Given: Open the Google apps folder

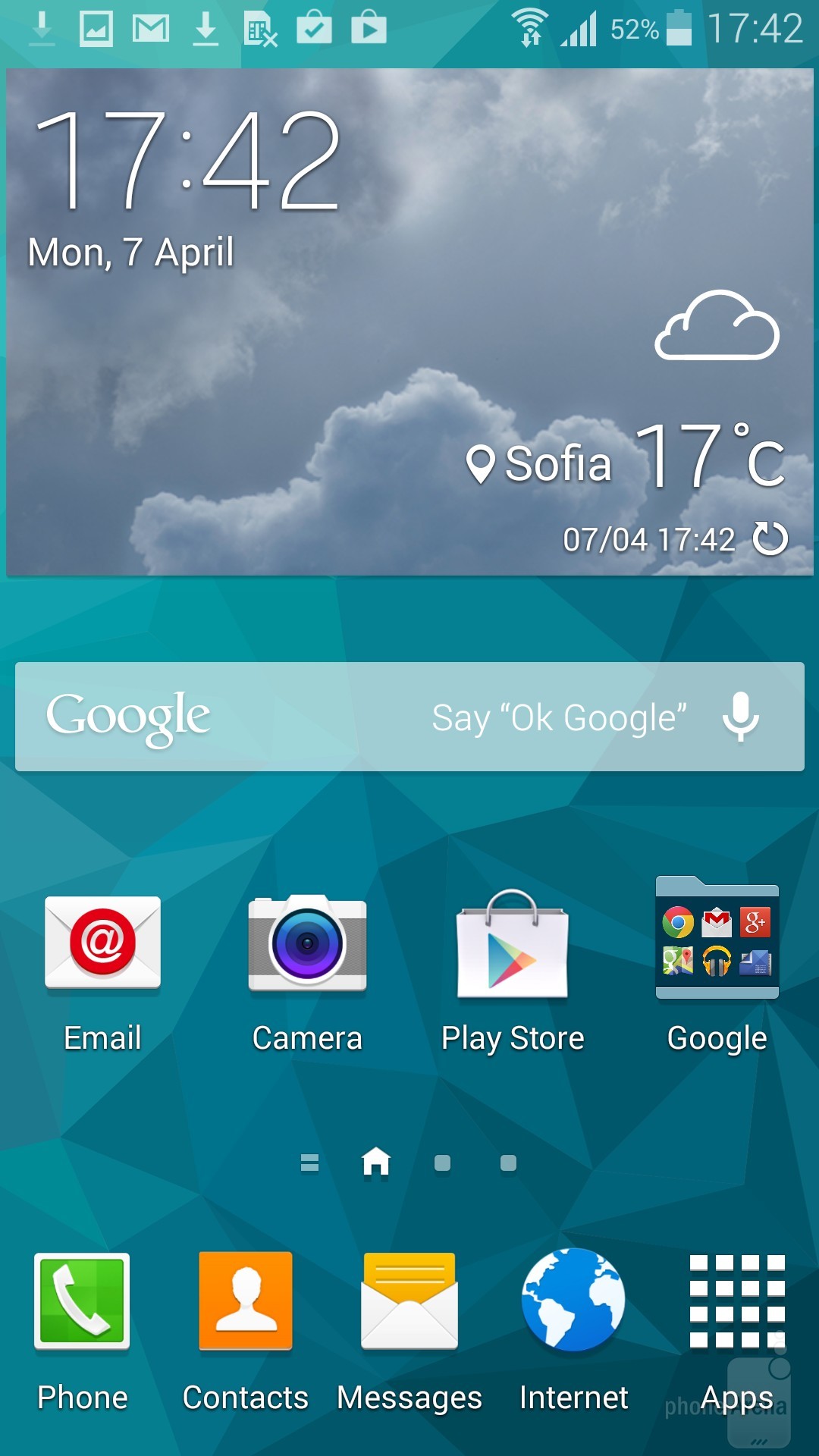Looking at the screenshot, I should tap(717, 940).
